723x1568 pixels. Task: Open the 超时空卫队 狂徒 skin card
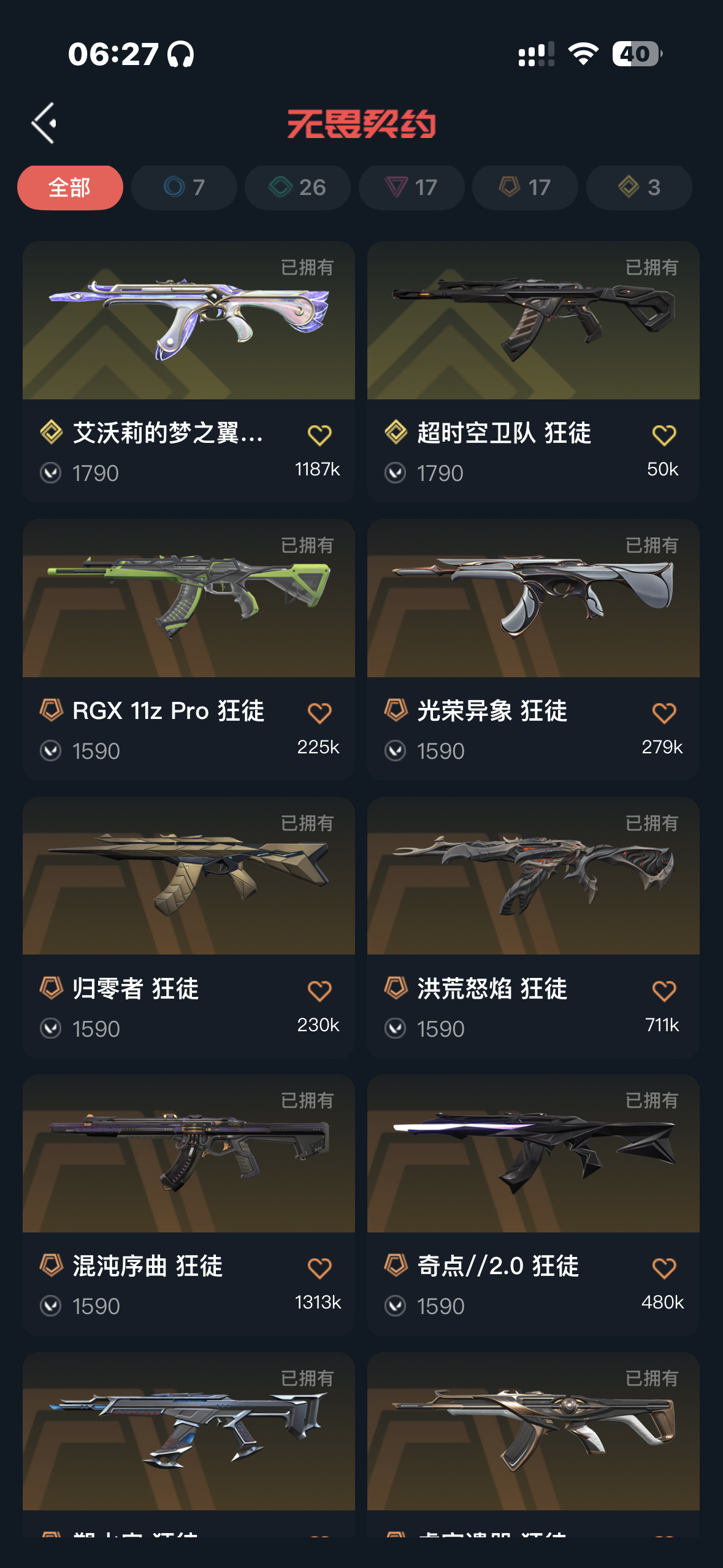[534, 372]
